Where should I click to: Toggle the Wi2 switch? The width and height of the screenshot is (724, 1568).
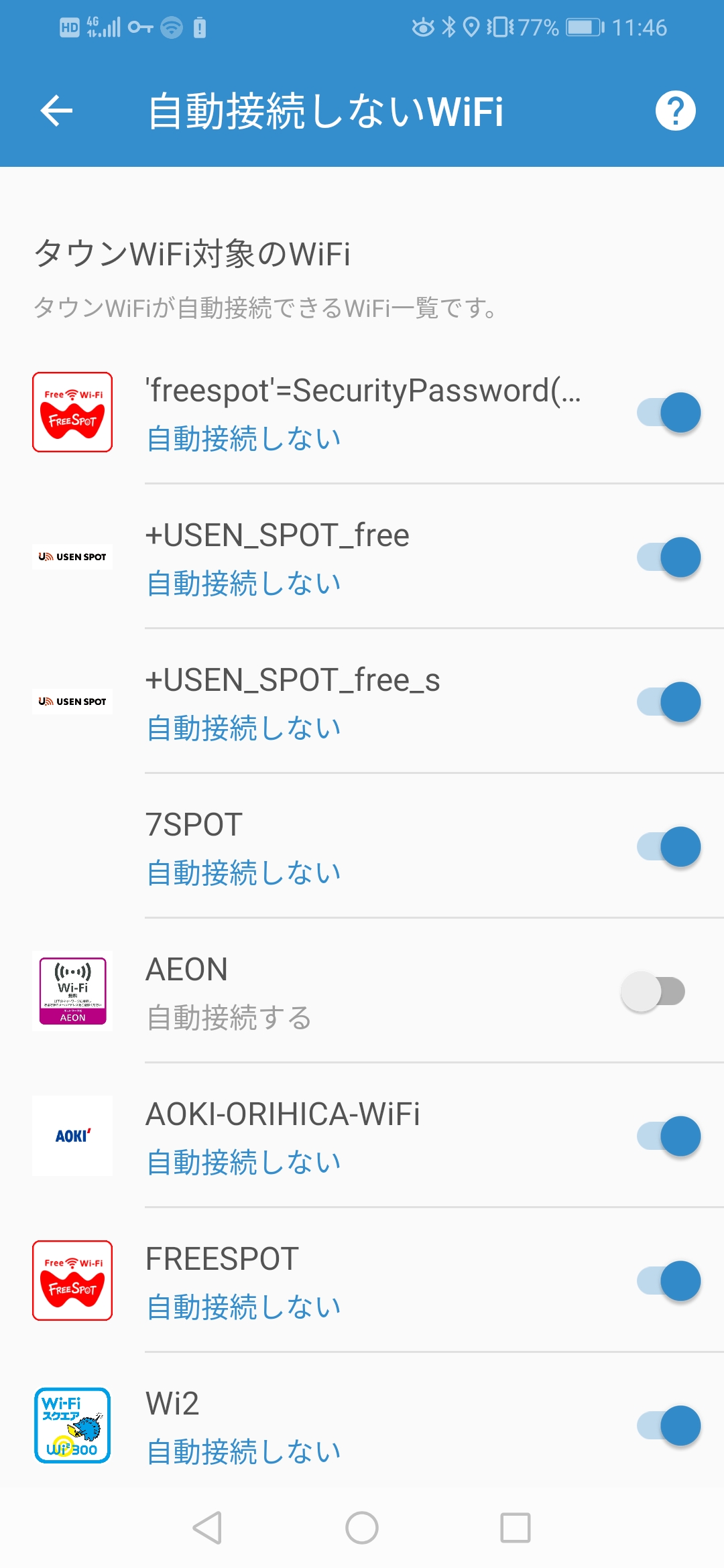(x=668, y=1426)
